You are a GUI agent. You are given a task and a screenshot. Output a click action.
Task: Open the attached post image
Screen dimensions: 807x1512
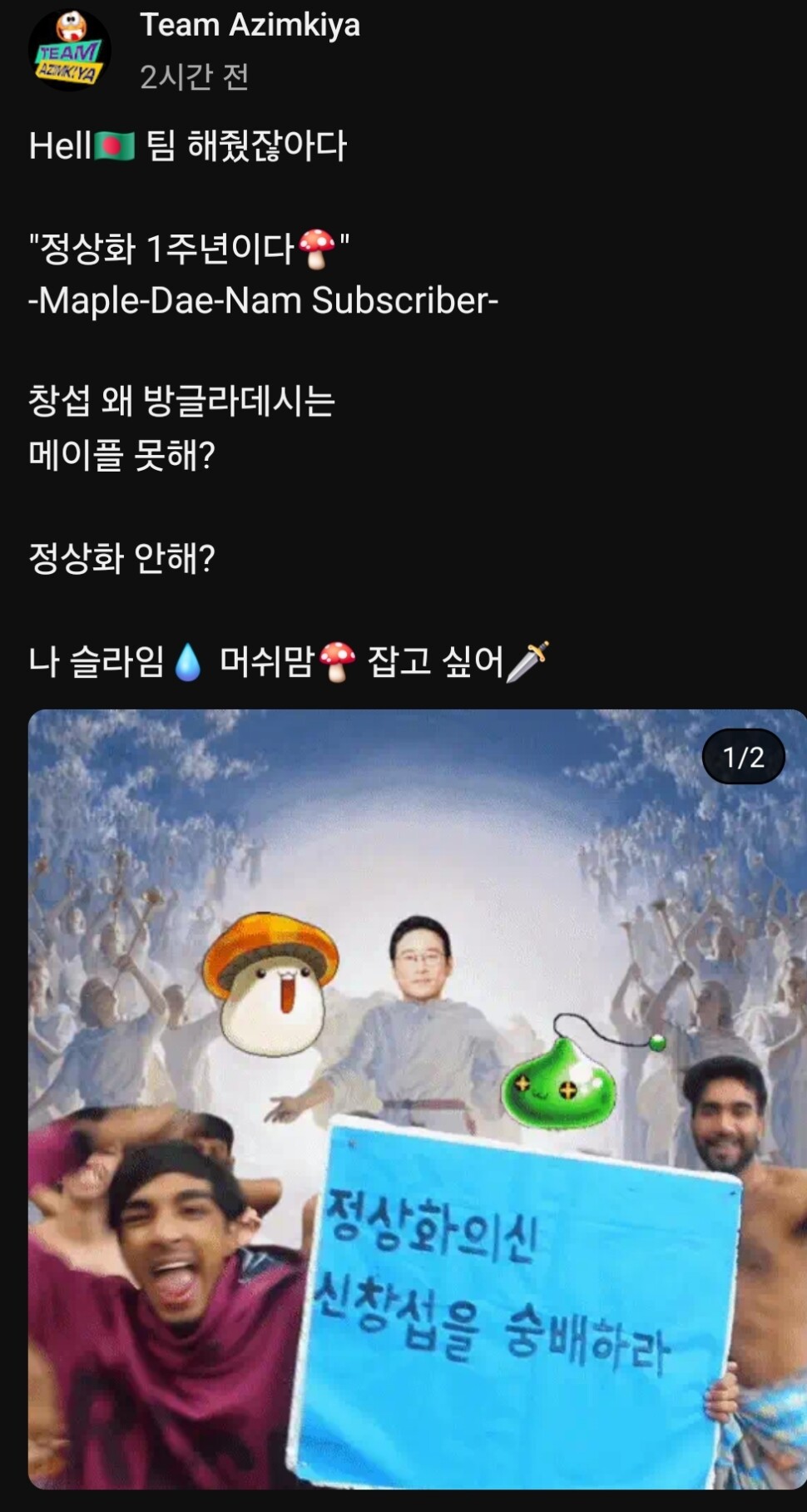pyautogui.click(x=416, y=1098)
